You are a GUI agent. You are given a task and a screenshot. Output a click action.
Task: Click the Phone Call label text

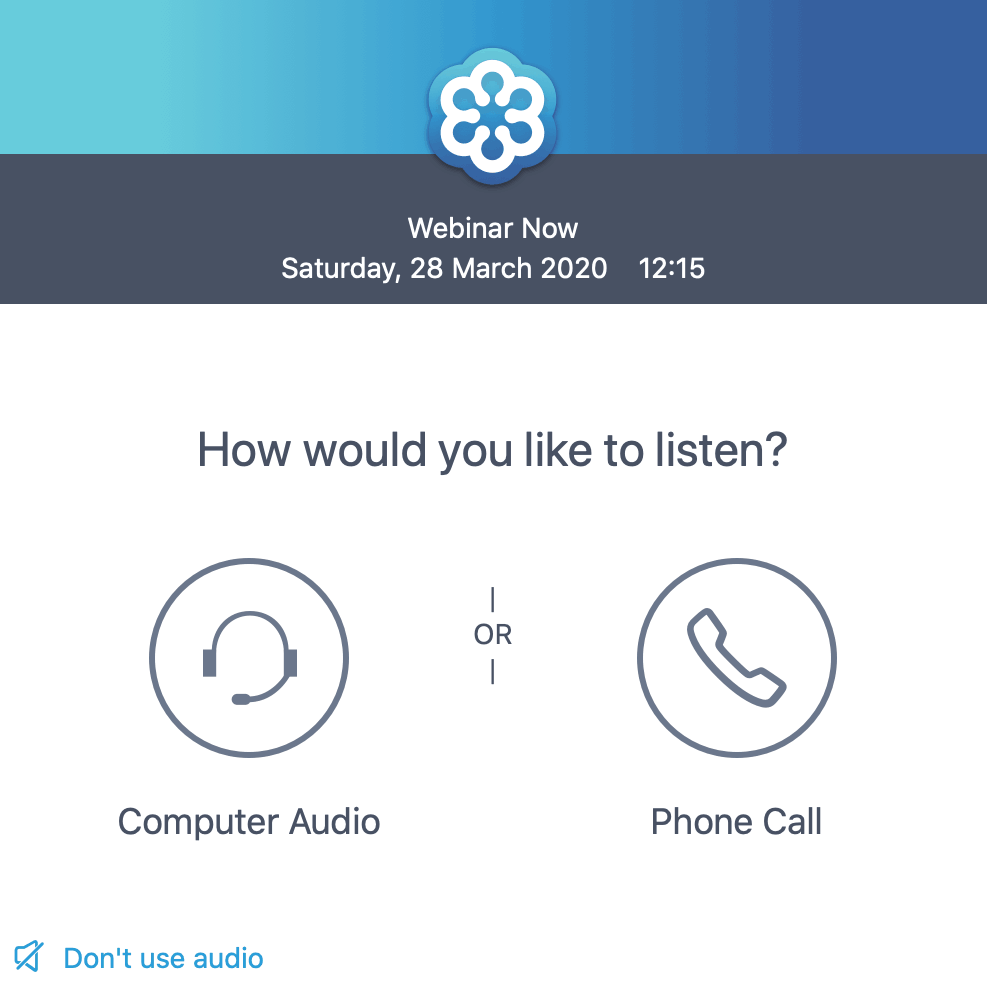736,821
